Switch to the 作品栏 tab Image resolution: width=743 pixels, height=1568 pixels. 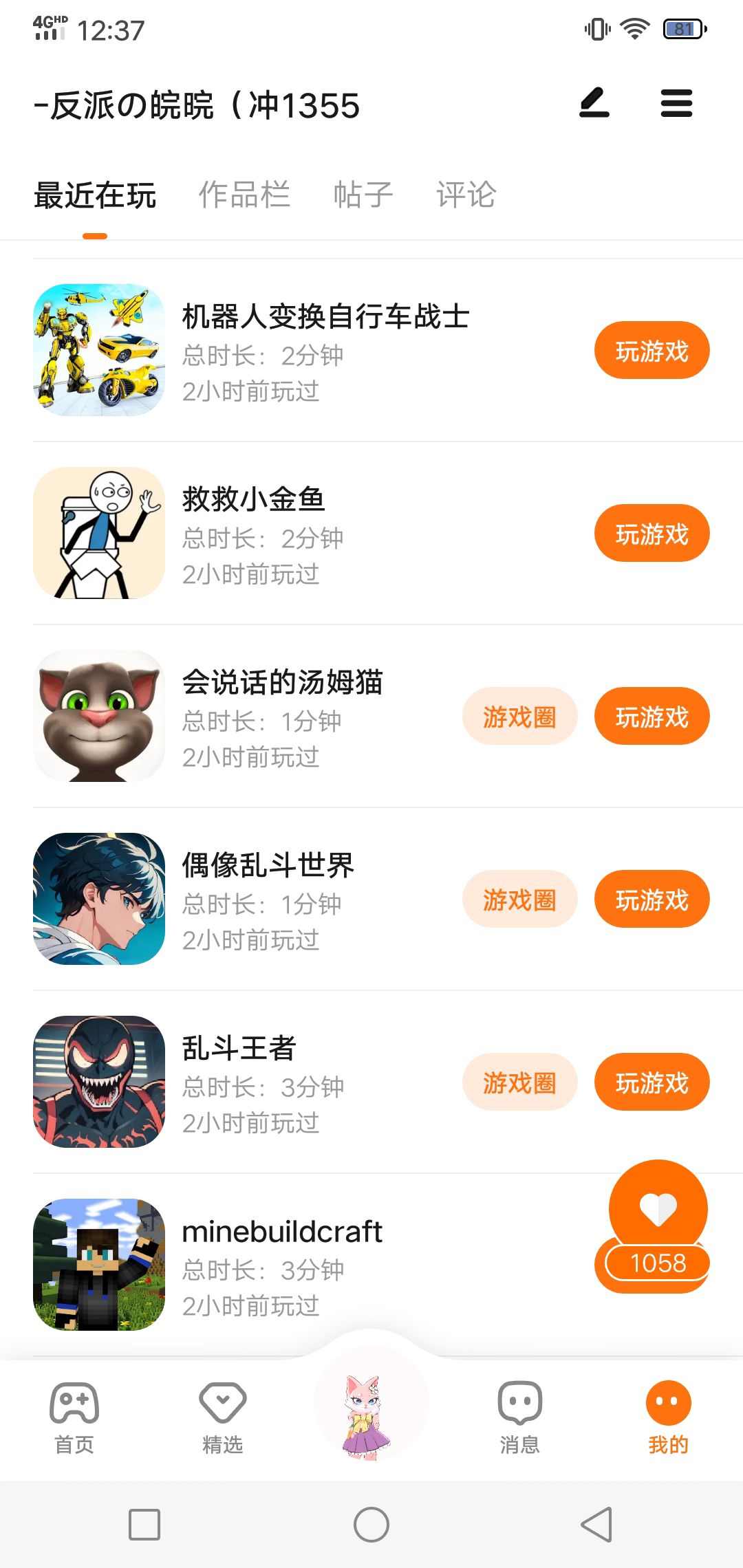click(244, 195)
